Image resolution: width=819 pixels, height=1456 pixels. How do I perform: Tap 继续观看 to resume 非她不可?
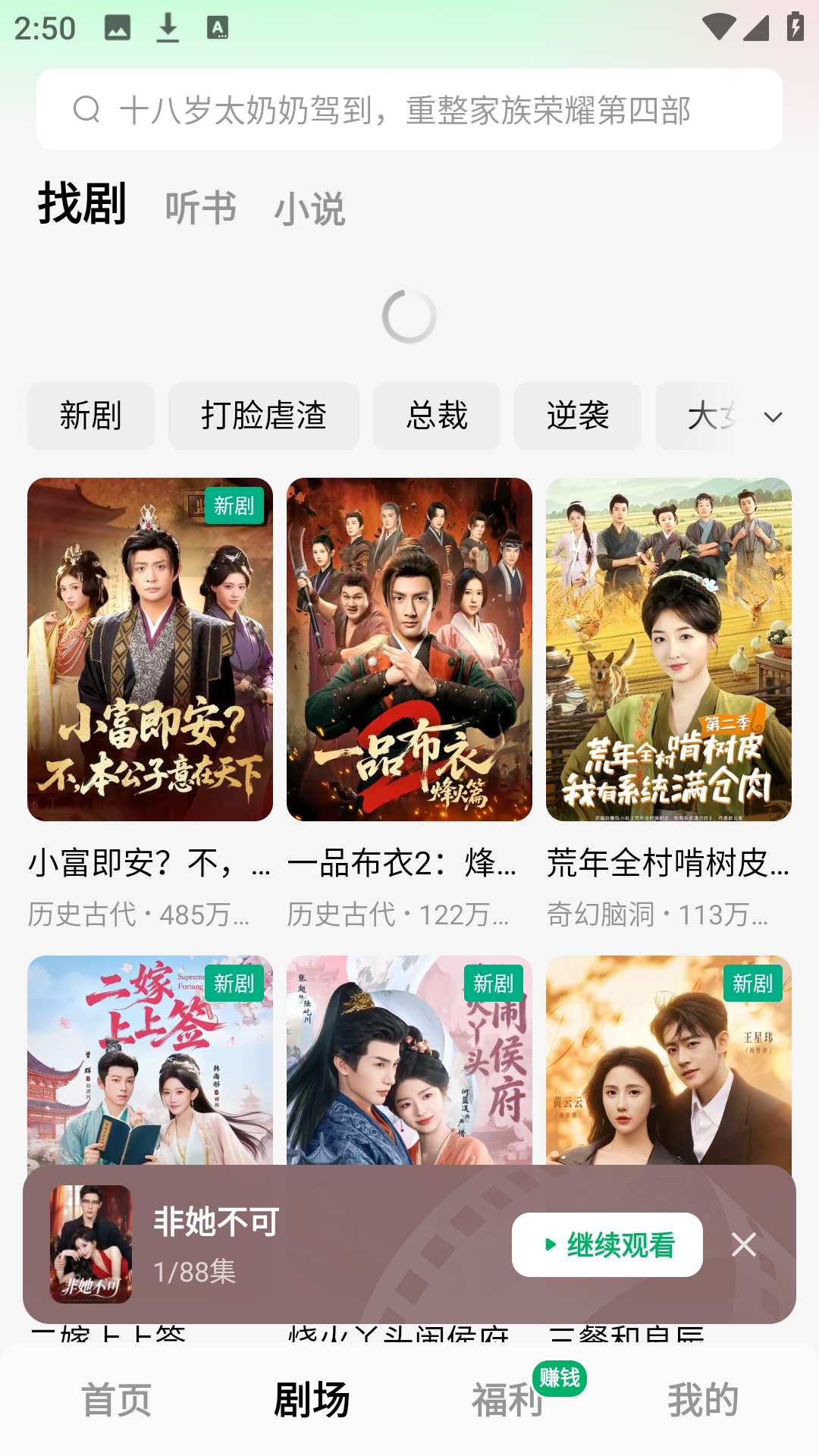coord(607,1244)
